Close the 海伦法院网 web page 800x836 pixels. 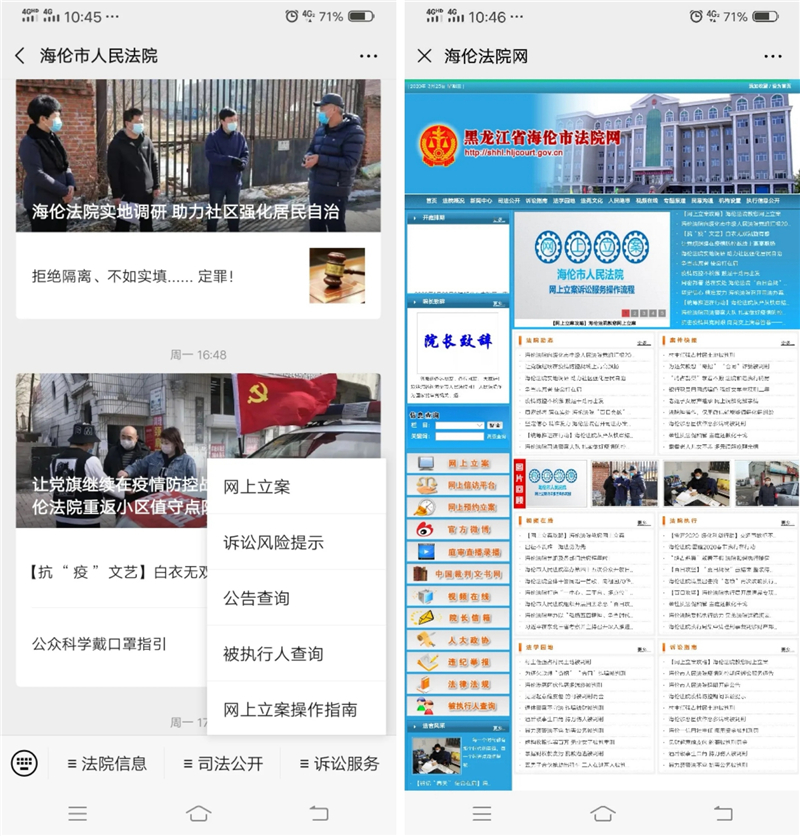[x=424, y=56]
